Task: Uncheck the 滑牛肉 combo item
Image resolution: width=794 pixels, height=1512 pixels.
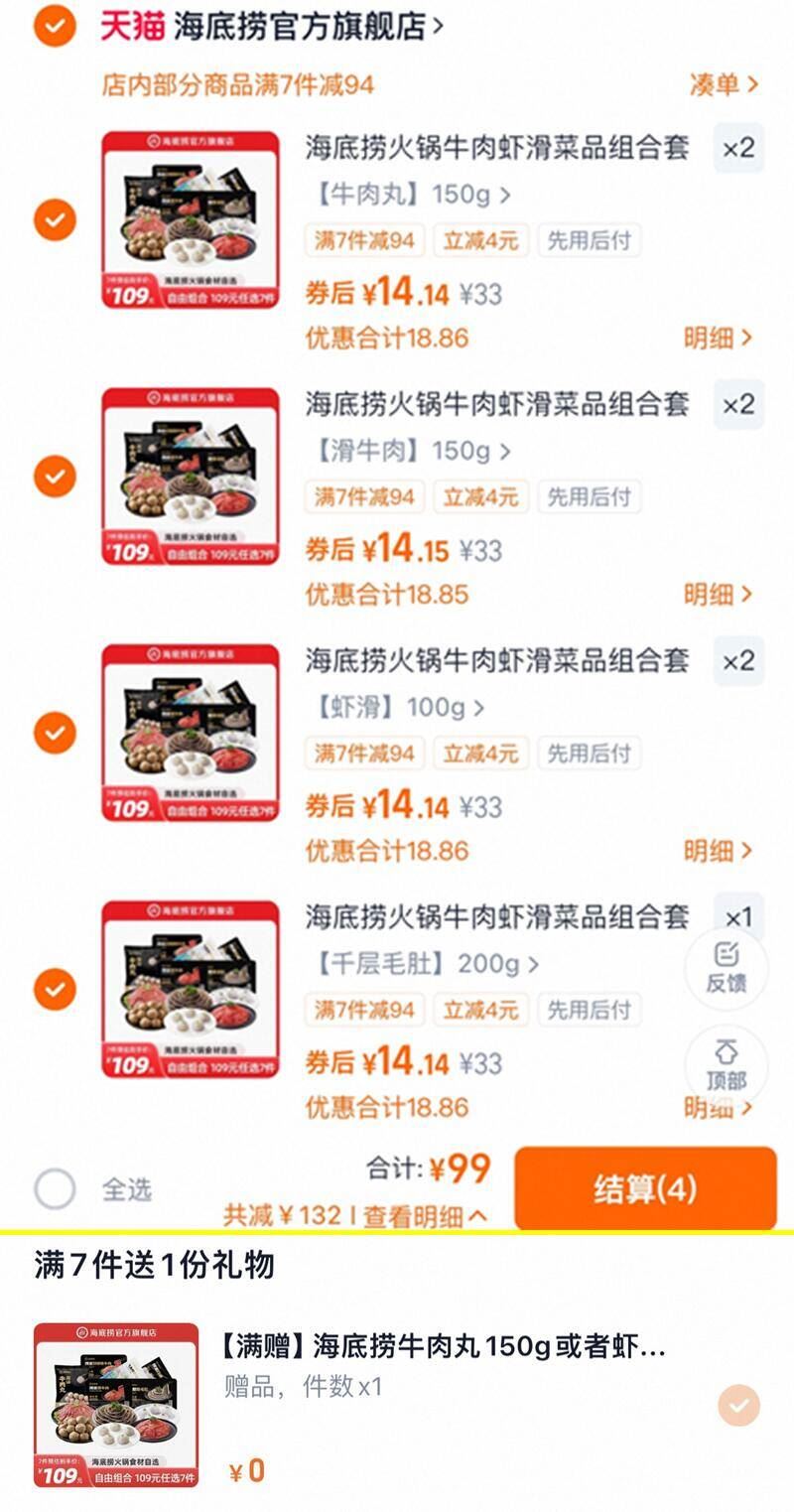Action: 55,476
